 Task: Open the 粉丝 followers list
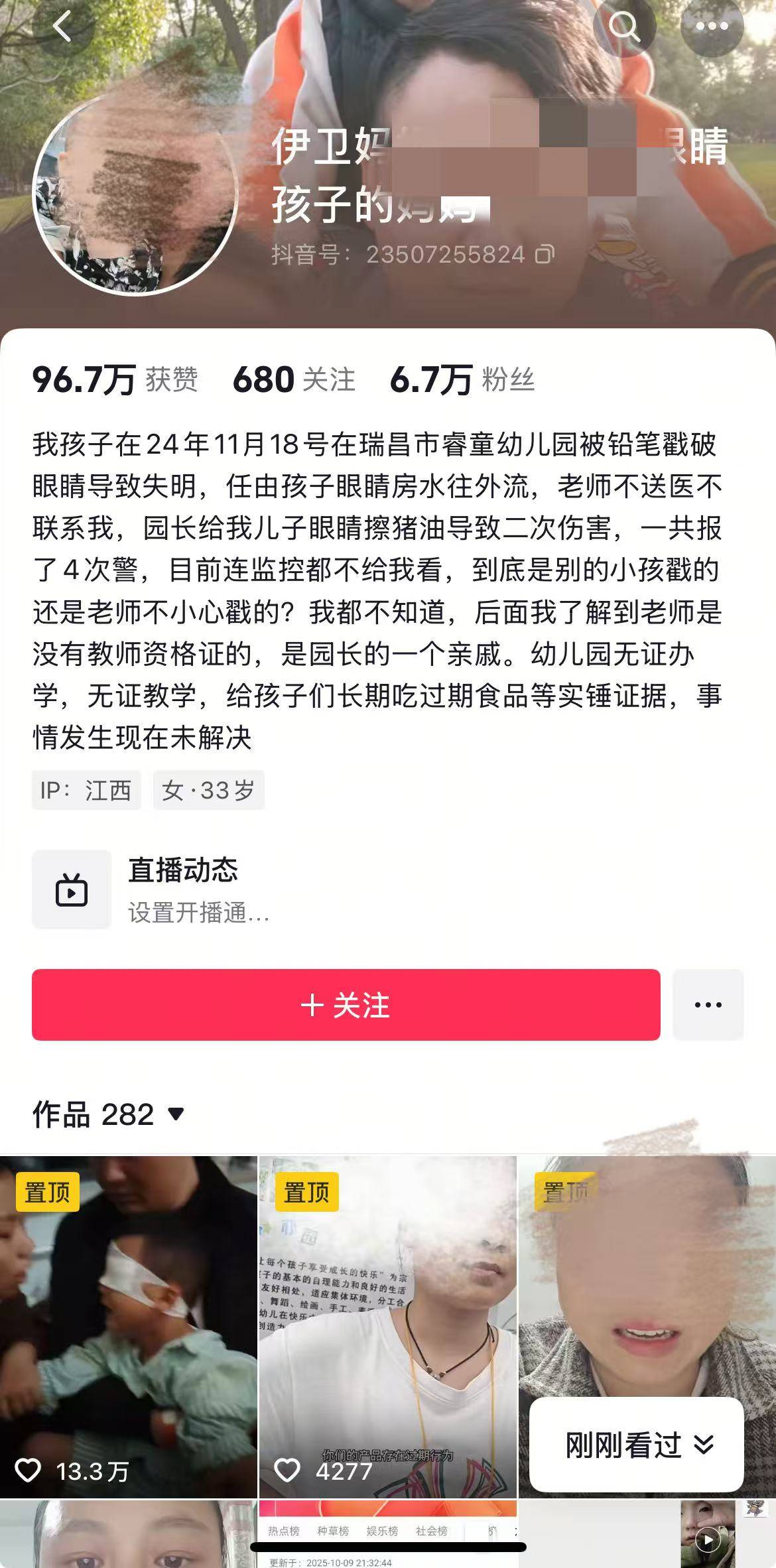pyautogui.click(x=462, y=380)
